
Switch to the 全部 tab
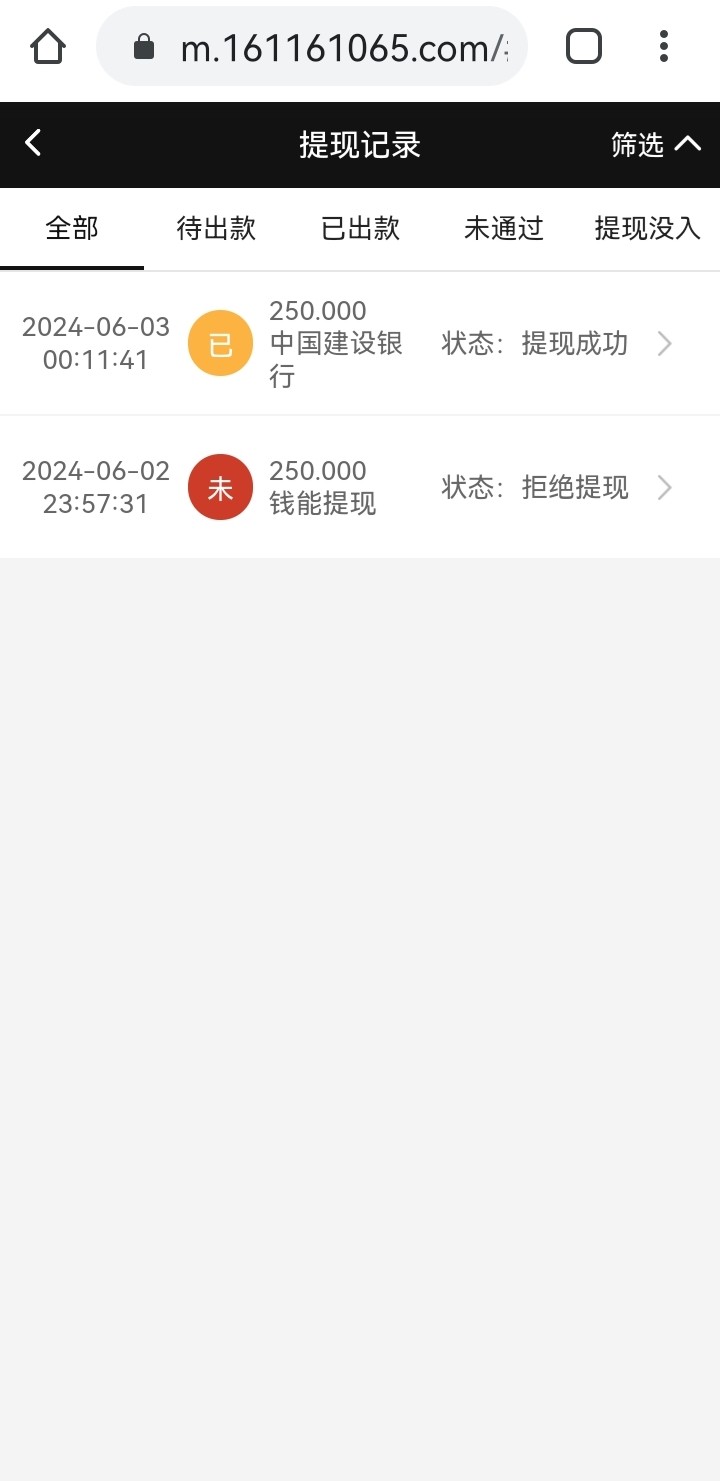[x=72, y=228]
